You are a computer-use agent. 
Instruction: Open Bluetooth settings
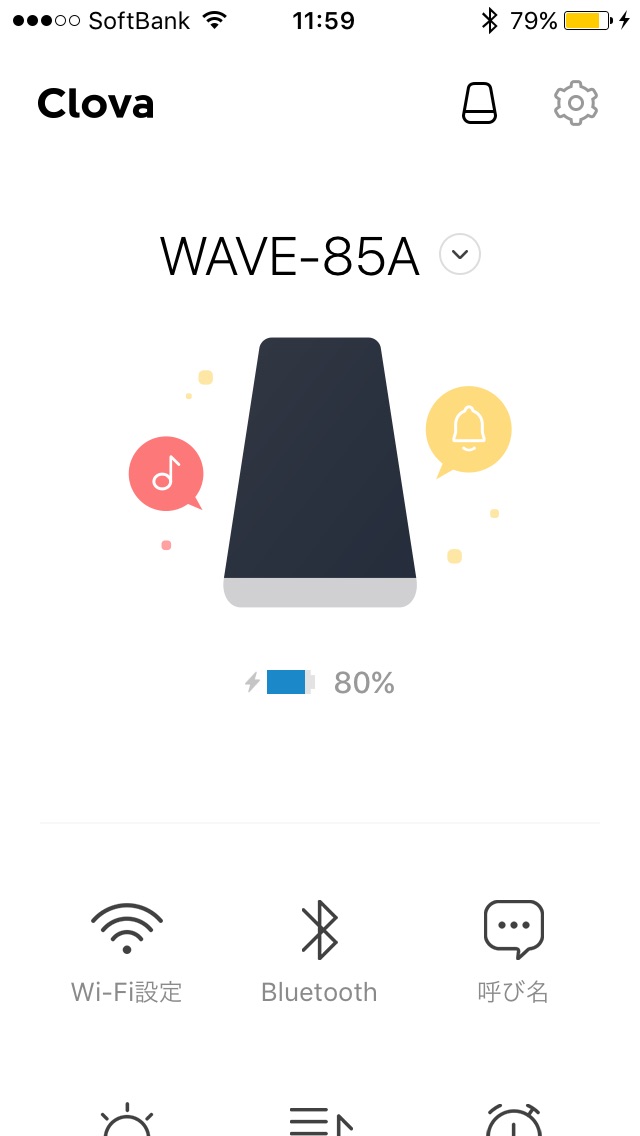(x=319, y=950)
